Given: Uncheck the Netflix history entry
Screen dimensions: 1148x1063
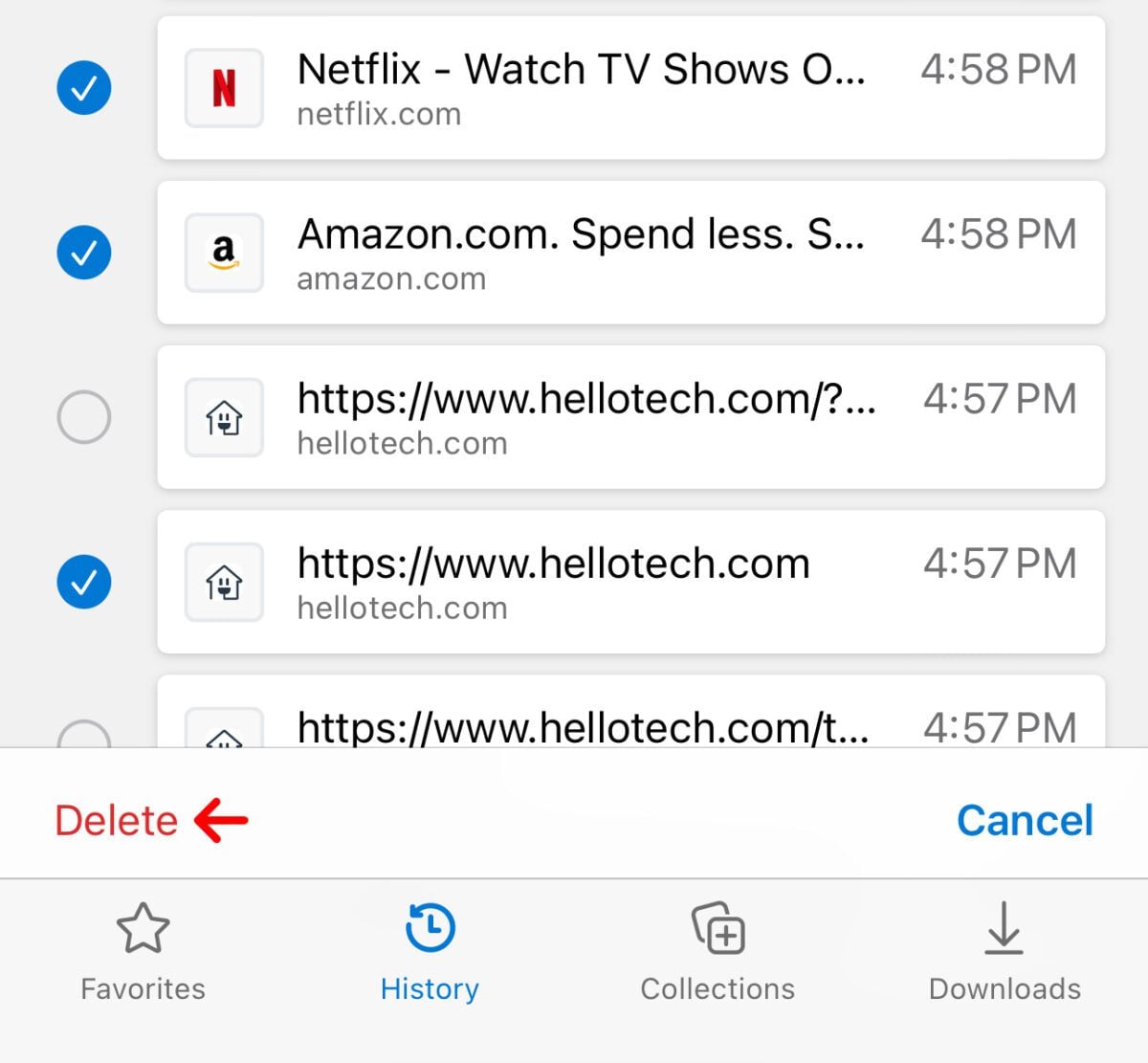Looking at the screenshot, I should [84, 88].
